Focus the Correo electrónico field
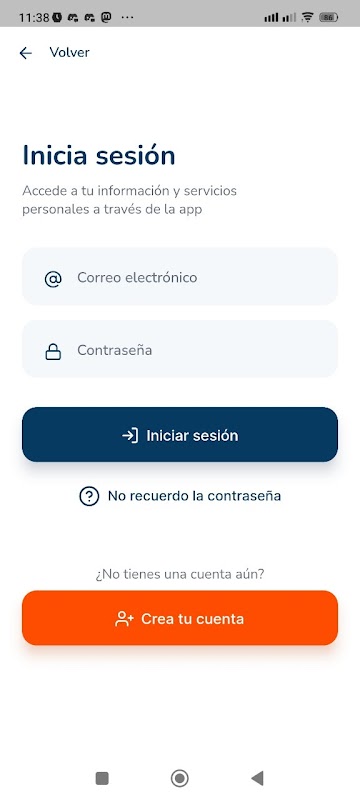The height and width of the screenshot is (800, 360). pyautogui.click(x=179, y=277)
